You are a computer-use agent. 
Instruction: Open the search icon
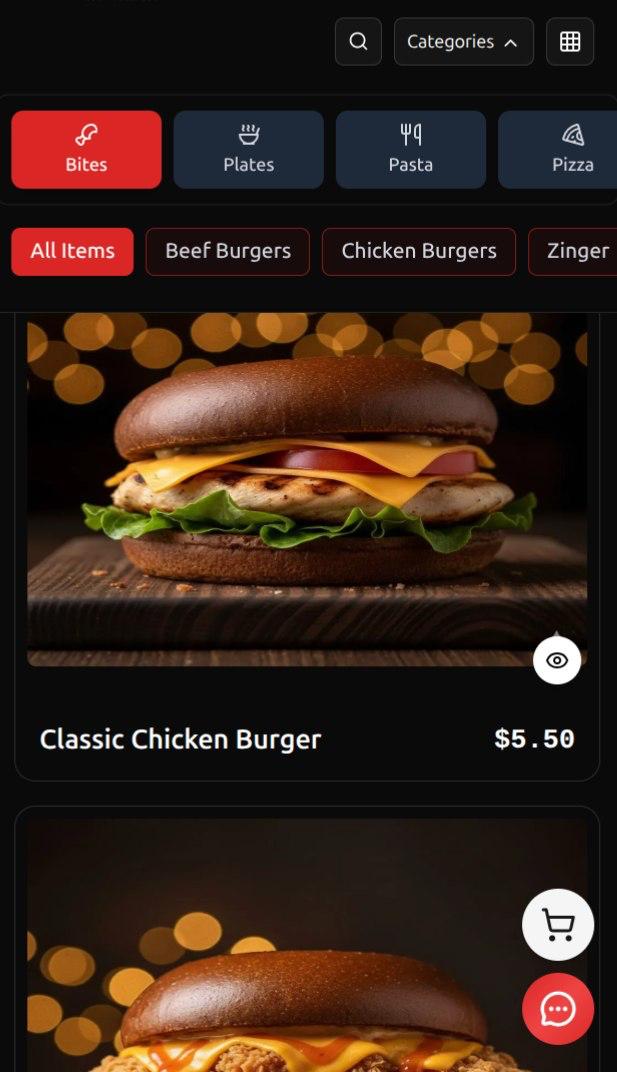pos(358,42)
